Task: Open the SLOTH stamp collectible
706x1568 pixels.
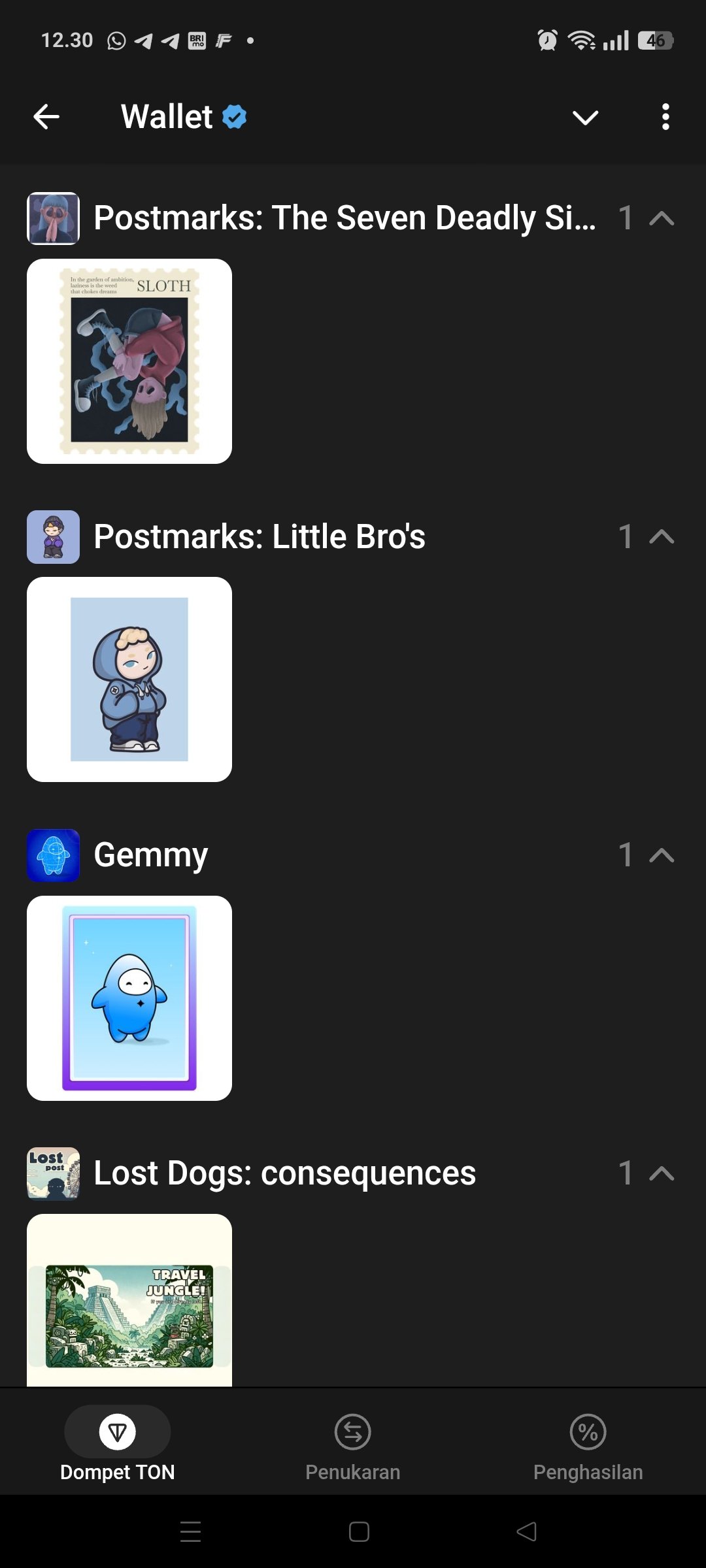Action: [x=129, y=361]
